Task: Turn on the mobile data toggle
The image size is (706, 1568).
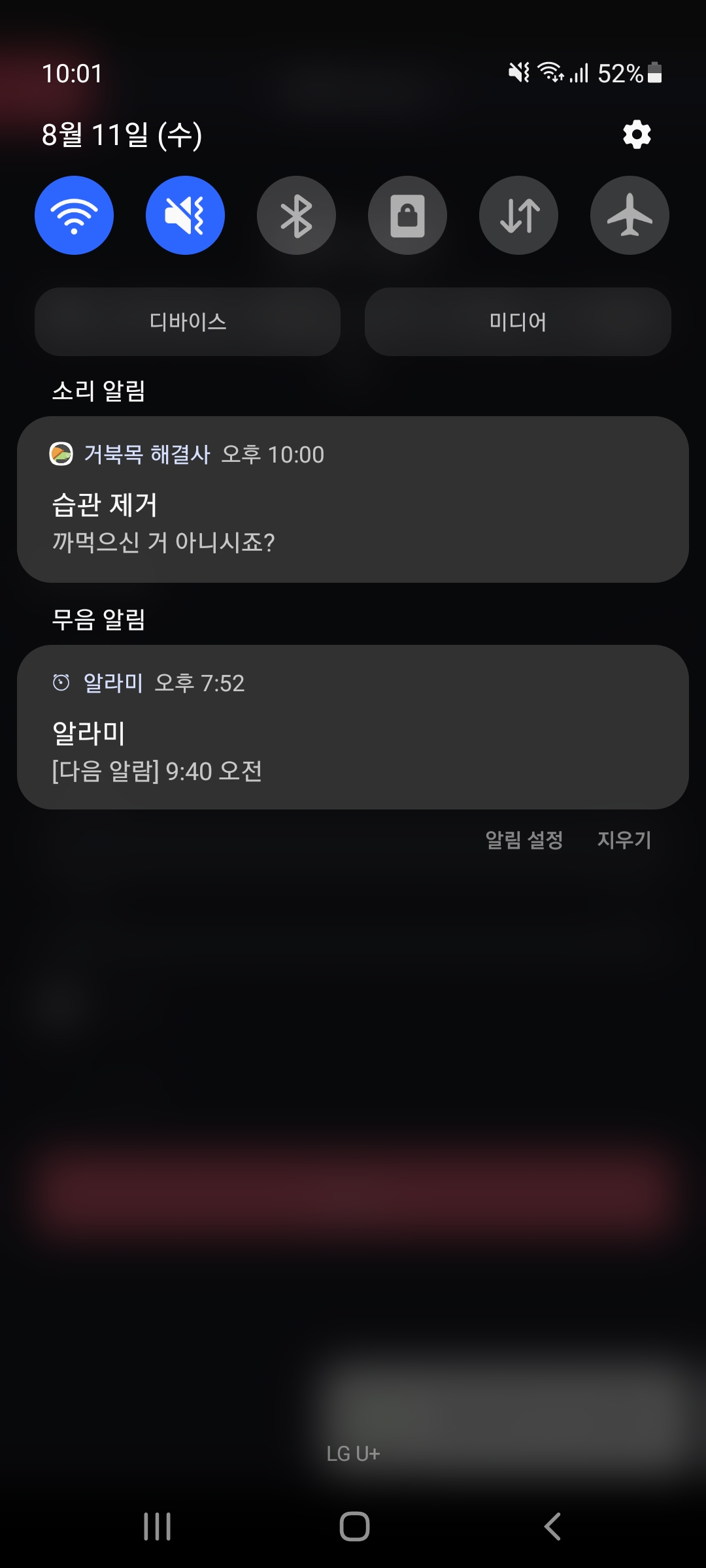Action: 518,215
